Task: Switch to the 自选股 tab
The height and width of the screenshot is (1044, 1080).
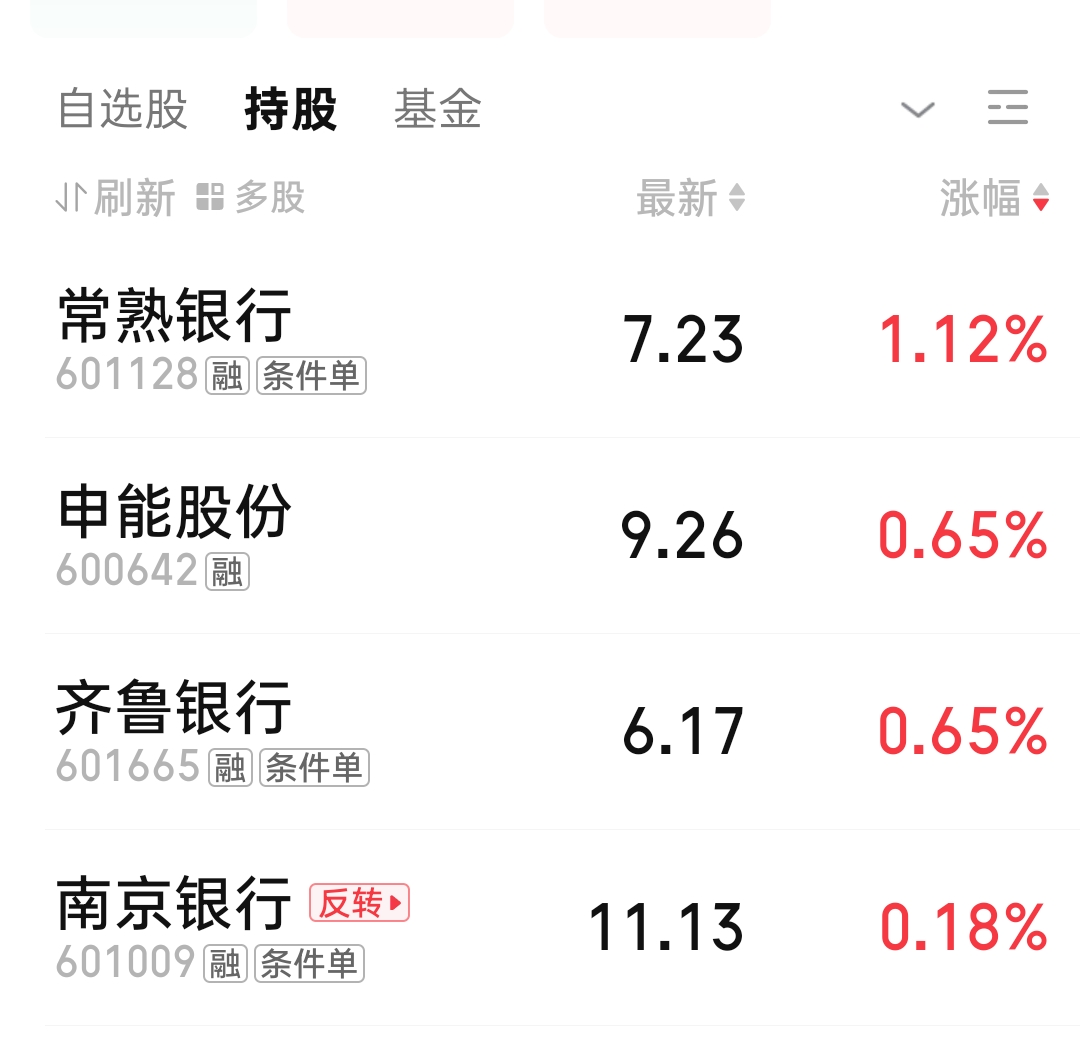Action: pos(123,109)
